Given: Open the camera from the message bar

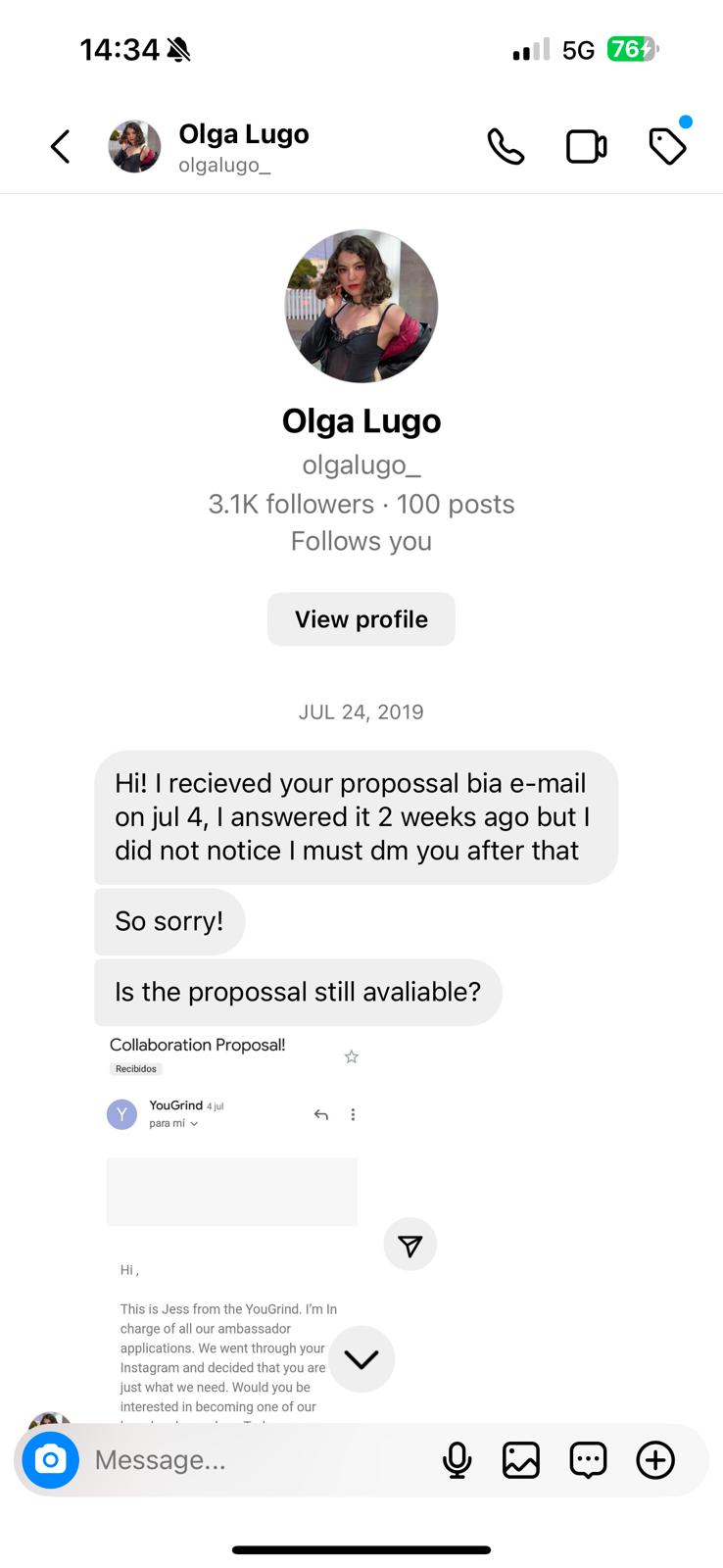Looking at the screenshot, I should (x=50, y=1460).
